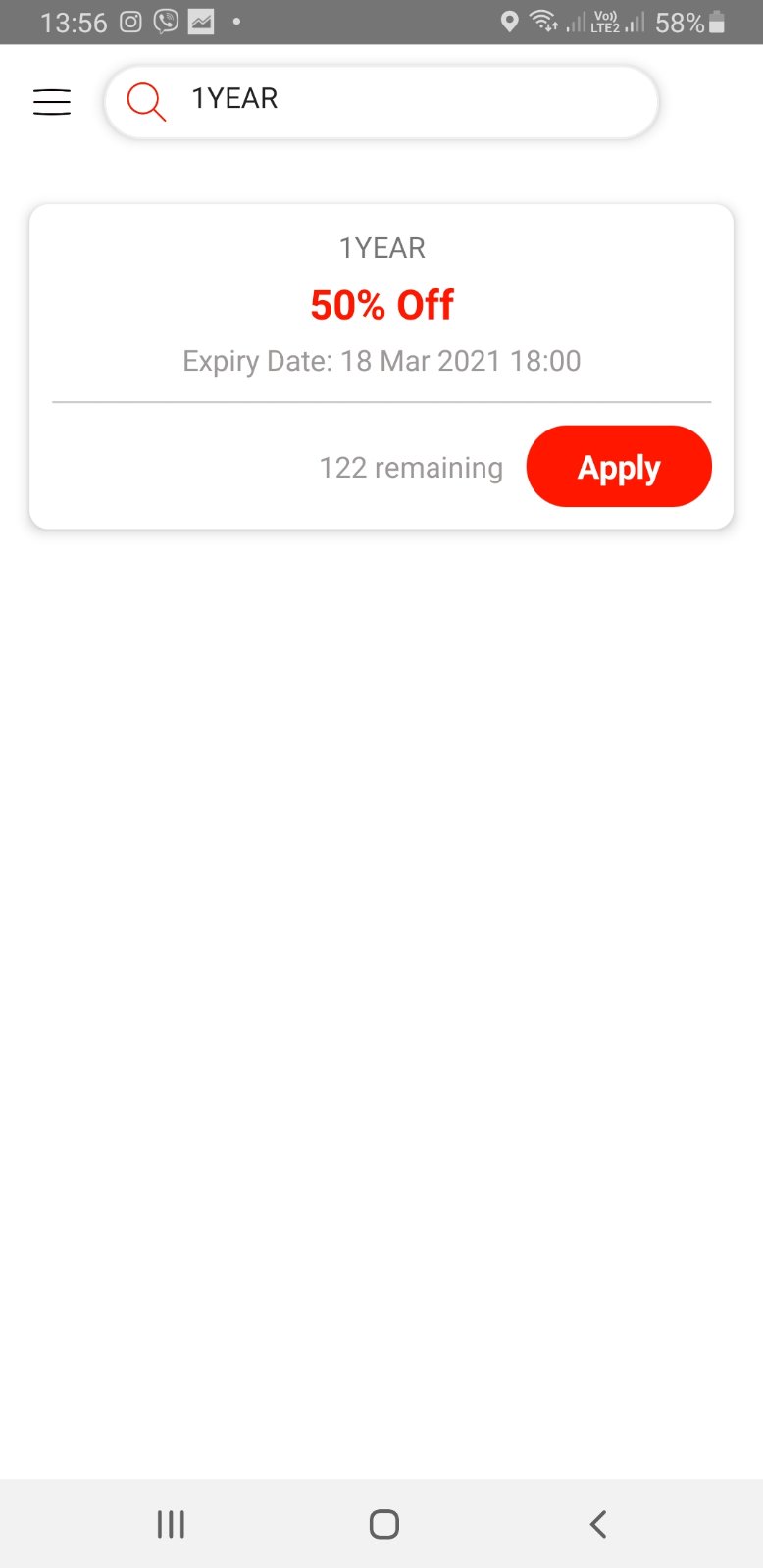Screen dimensions: 763x1568
Task: Tap the red search magnifier icon
Action: coord(146,101)
